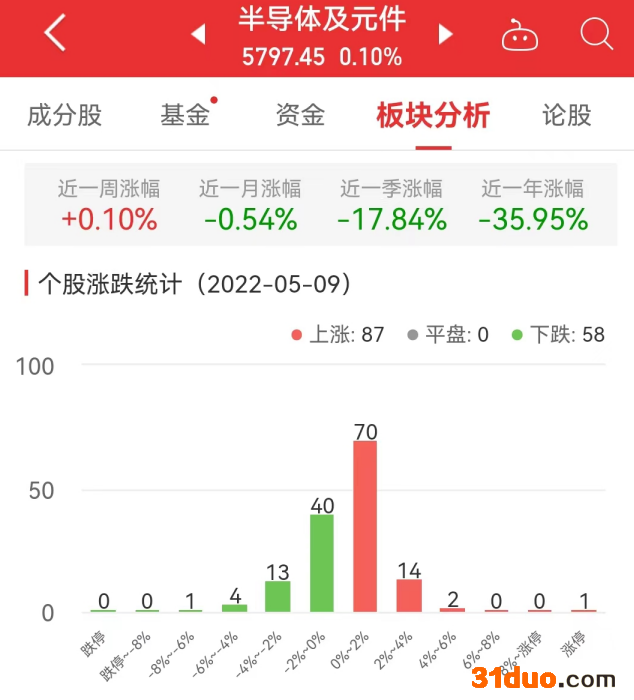This screenshot has width=634, height=700.
Task: Open the search magnifier
Action: pos(596,34)
